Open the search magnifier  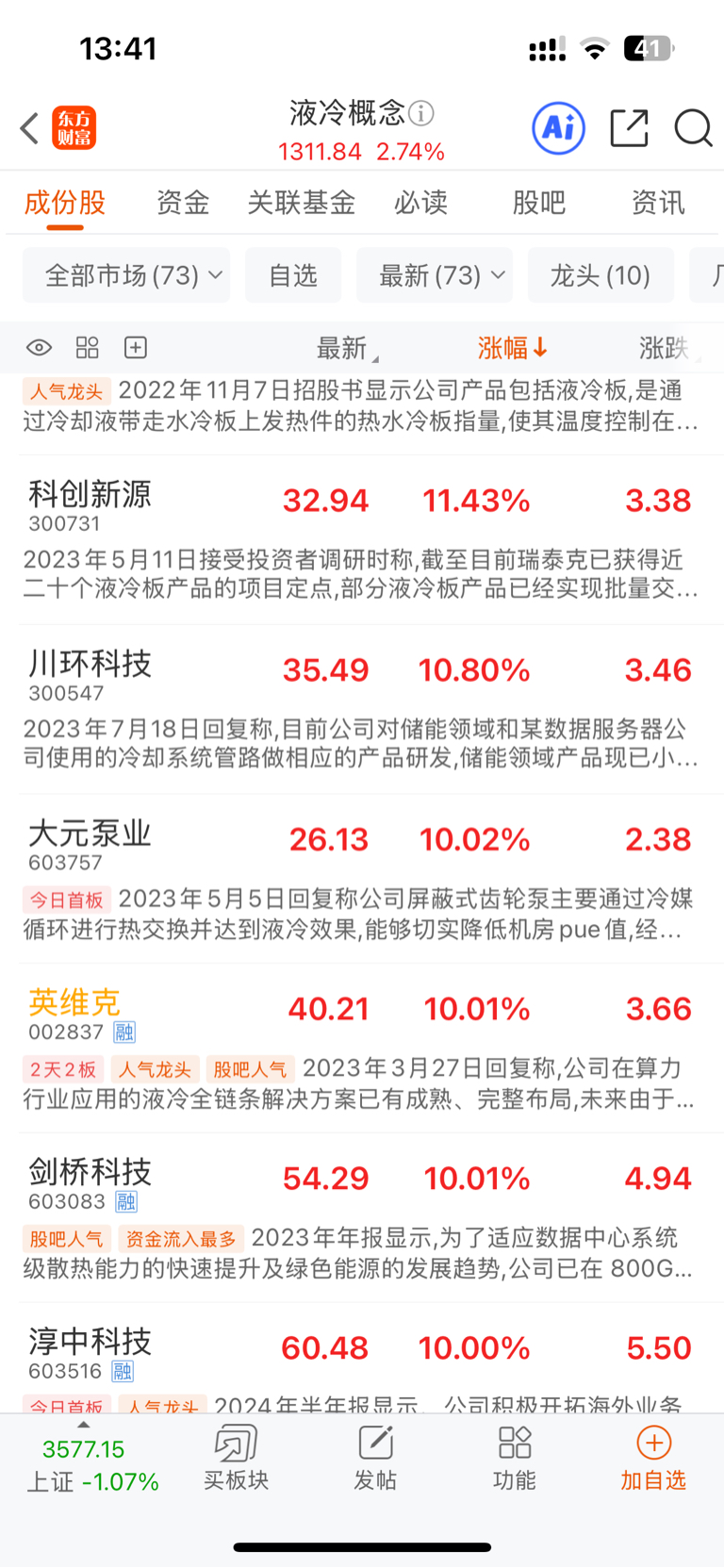click(693, 128)
